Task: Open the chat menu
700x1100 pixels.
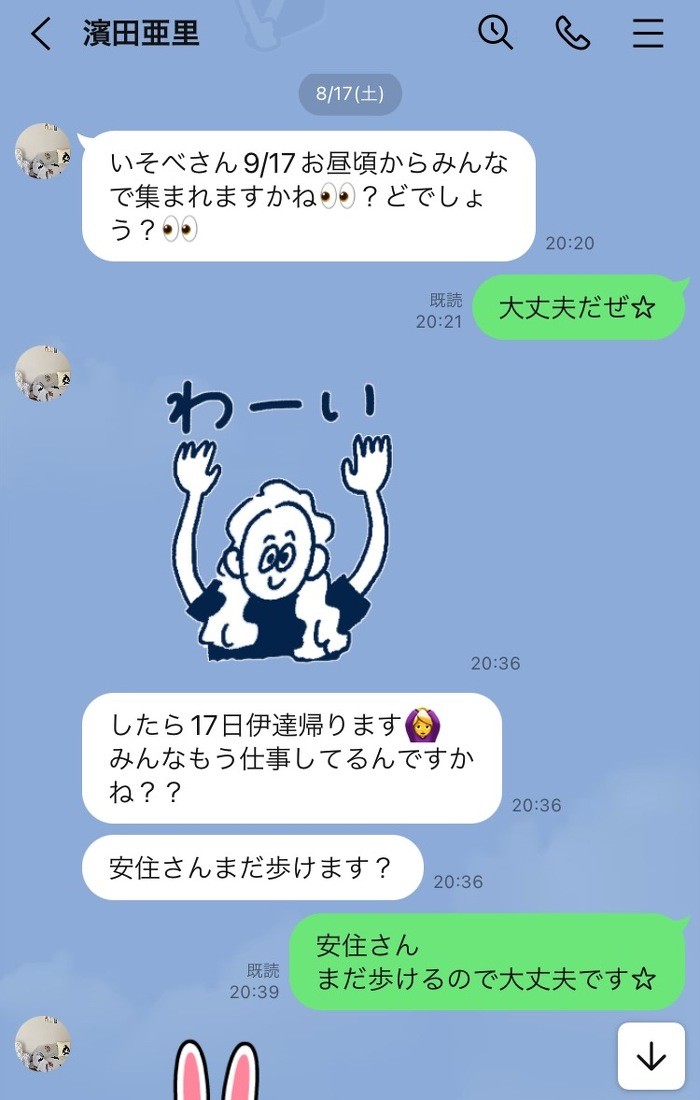Action: pos(648,33)
